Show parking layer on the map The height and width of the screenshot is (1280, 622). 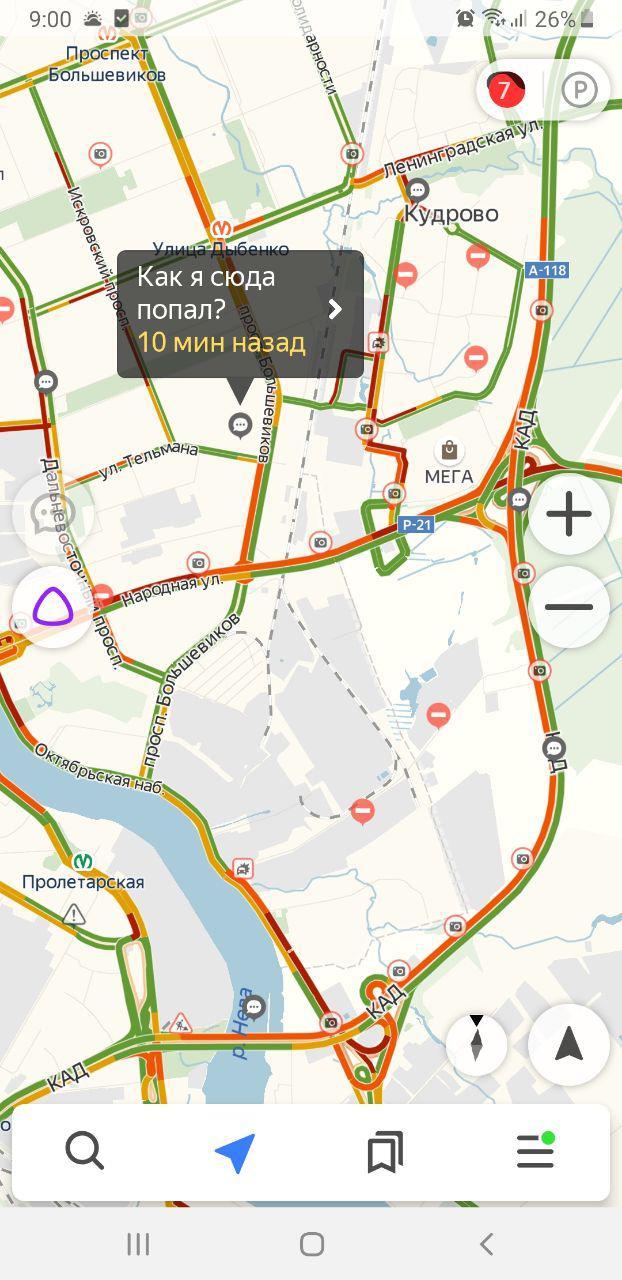tap(579, 90)
